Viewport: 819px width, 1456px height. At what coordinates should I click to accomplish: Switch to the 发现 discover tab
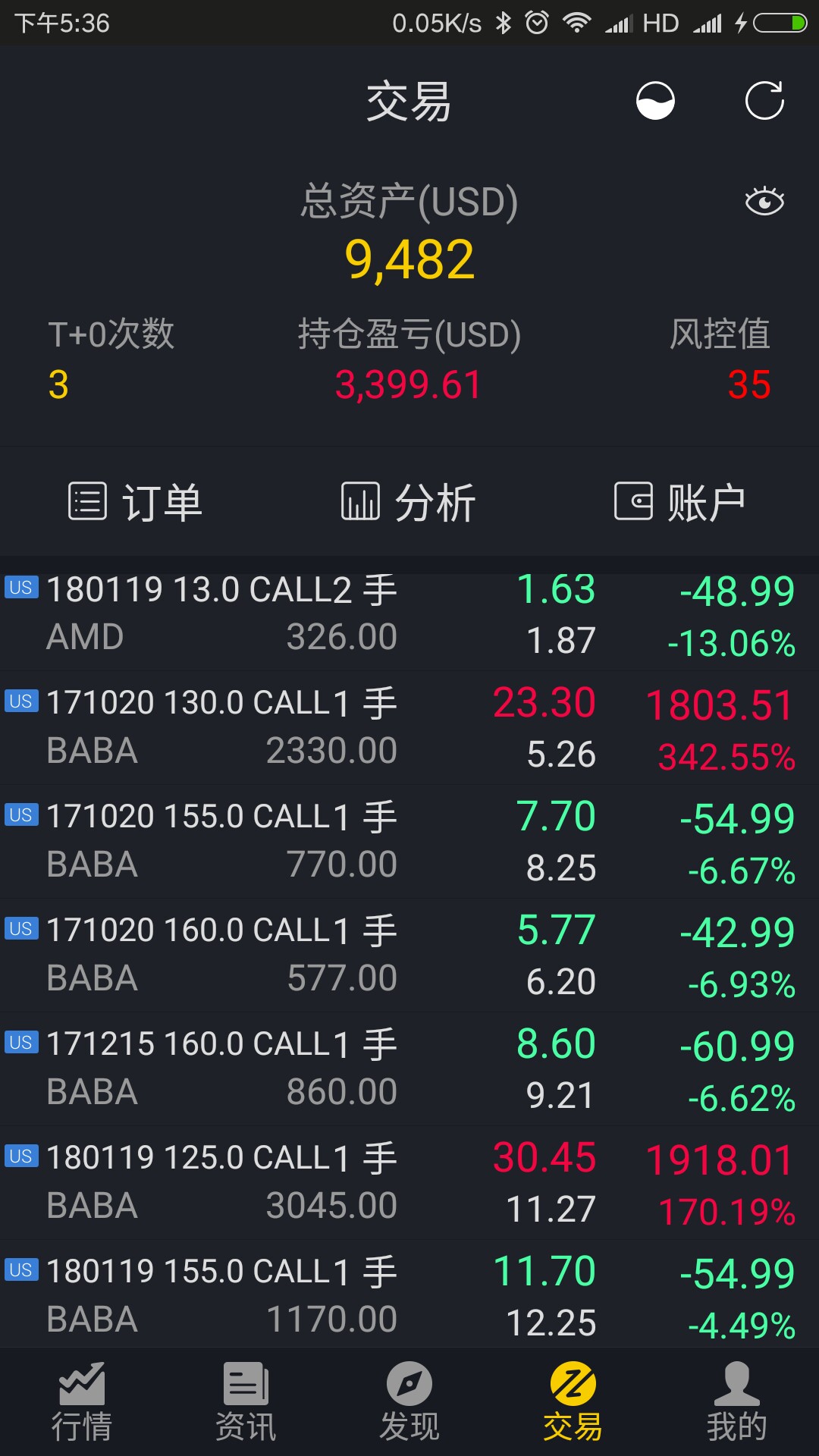point(409,1403)
